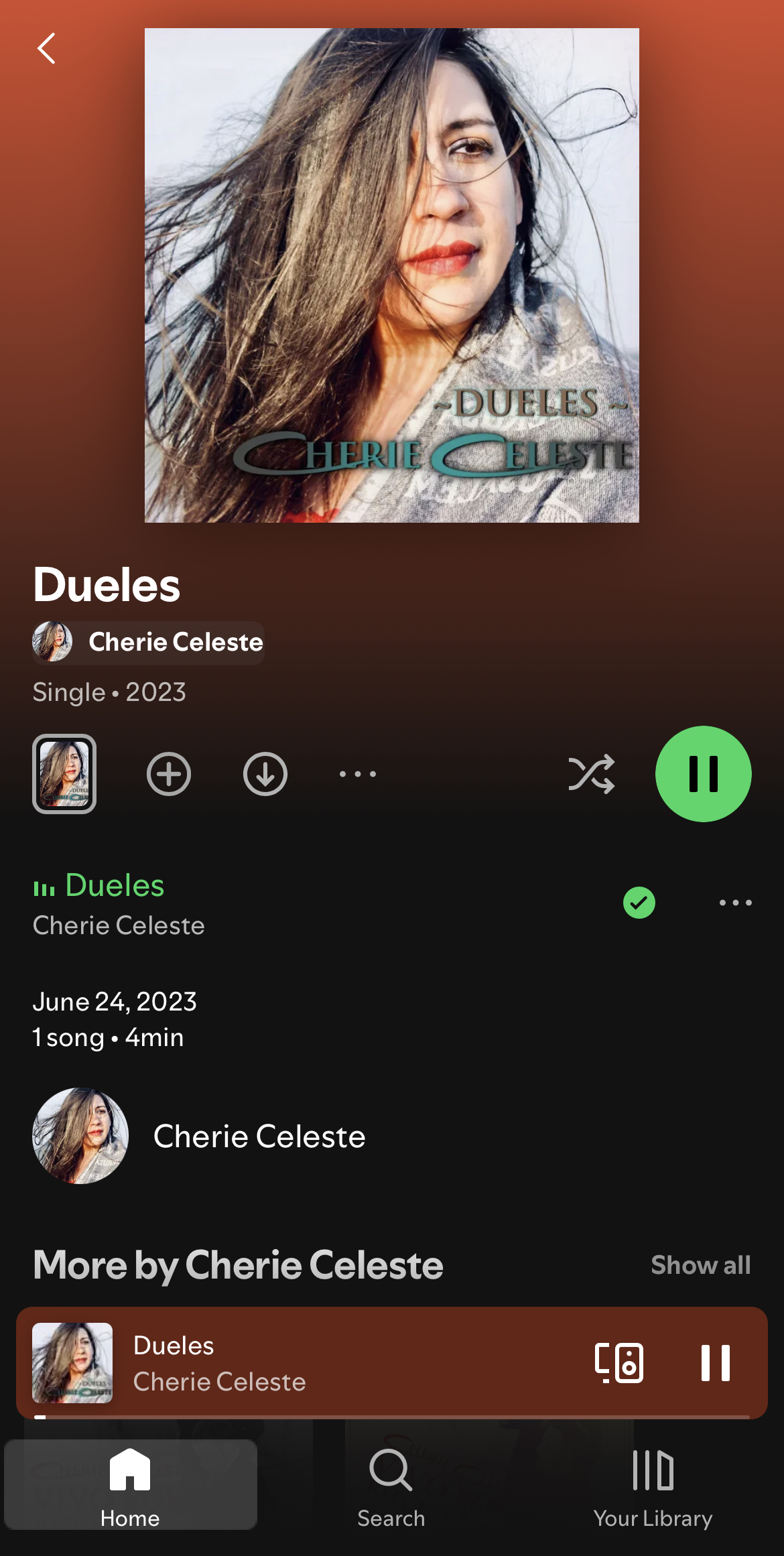
Task: Download the Dueles single
Action: pyautogui.click(x=265, y=774)
